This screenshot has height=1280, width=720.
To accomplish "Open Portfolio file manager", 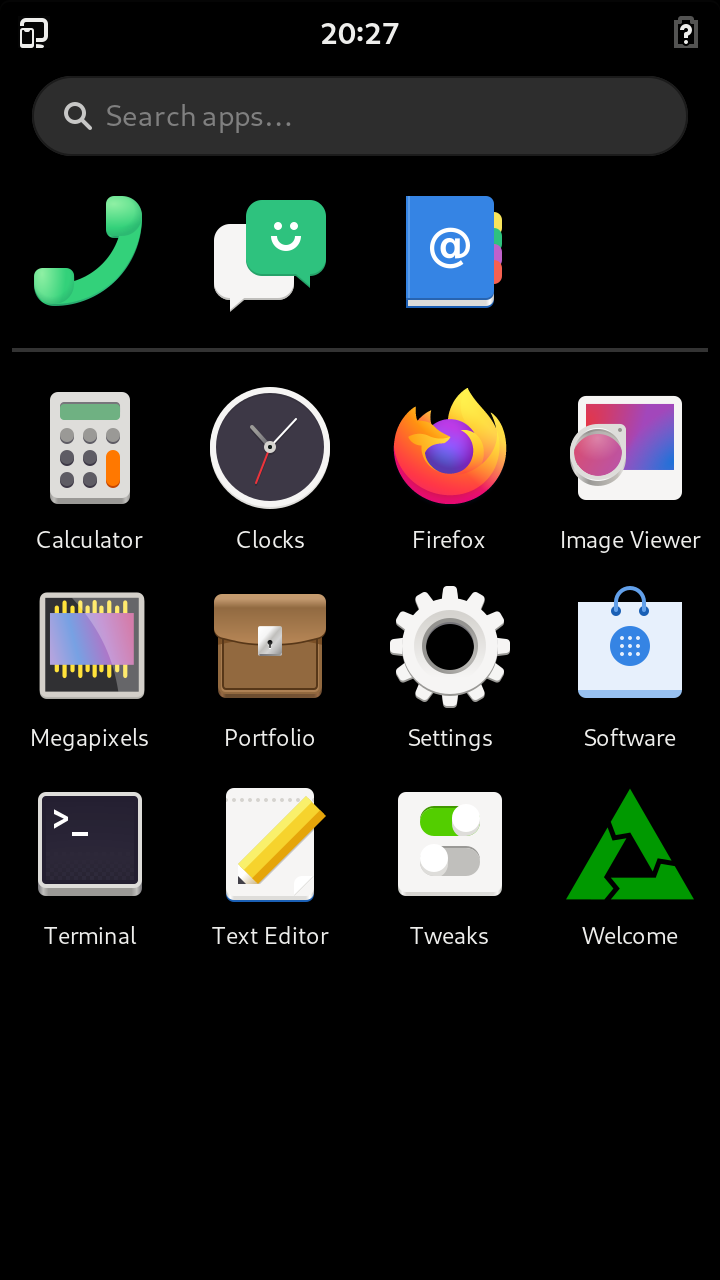I will (270, 645).
